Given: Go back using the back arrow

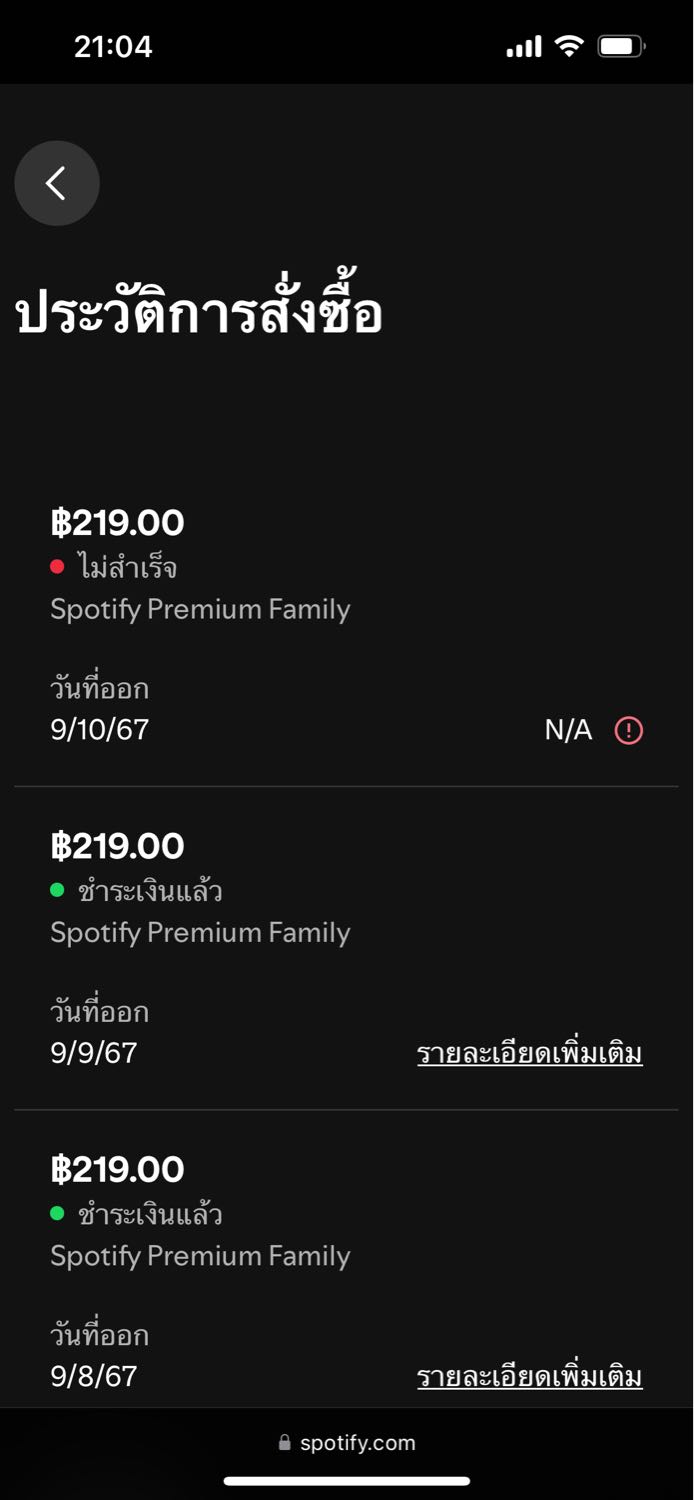Looking at the screenshot, I should [x=57, y=183].
